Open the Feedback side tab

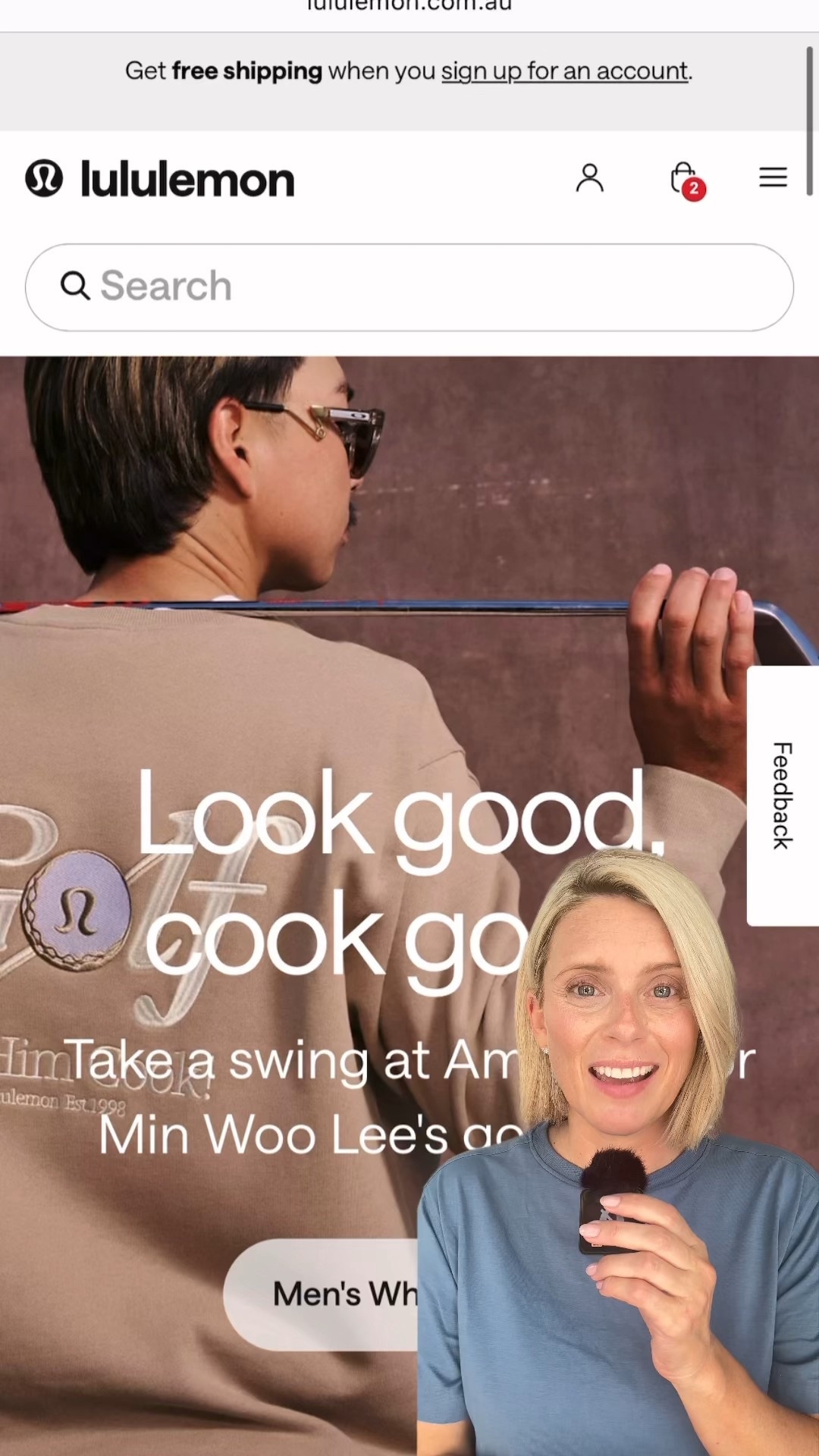point(782,795)
